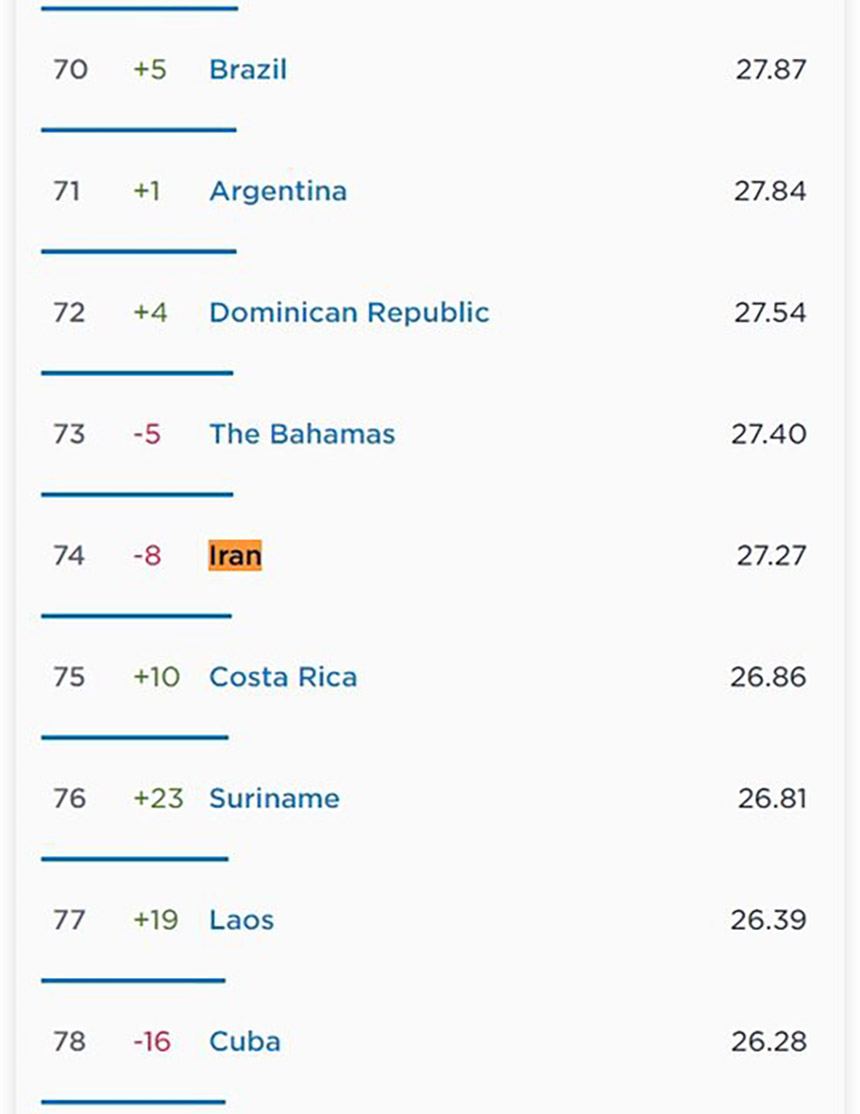
Task: View the Suriname ranking page
Action: [274, 798]
